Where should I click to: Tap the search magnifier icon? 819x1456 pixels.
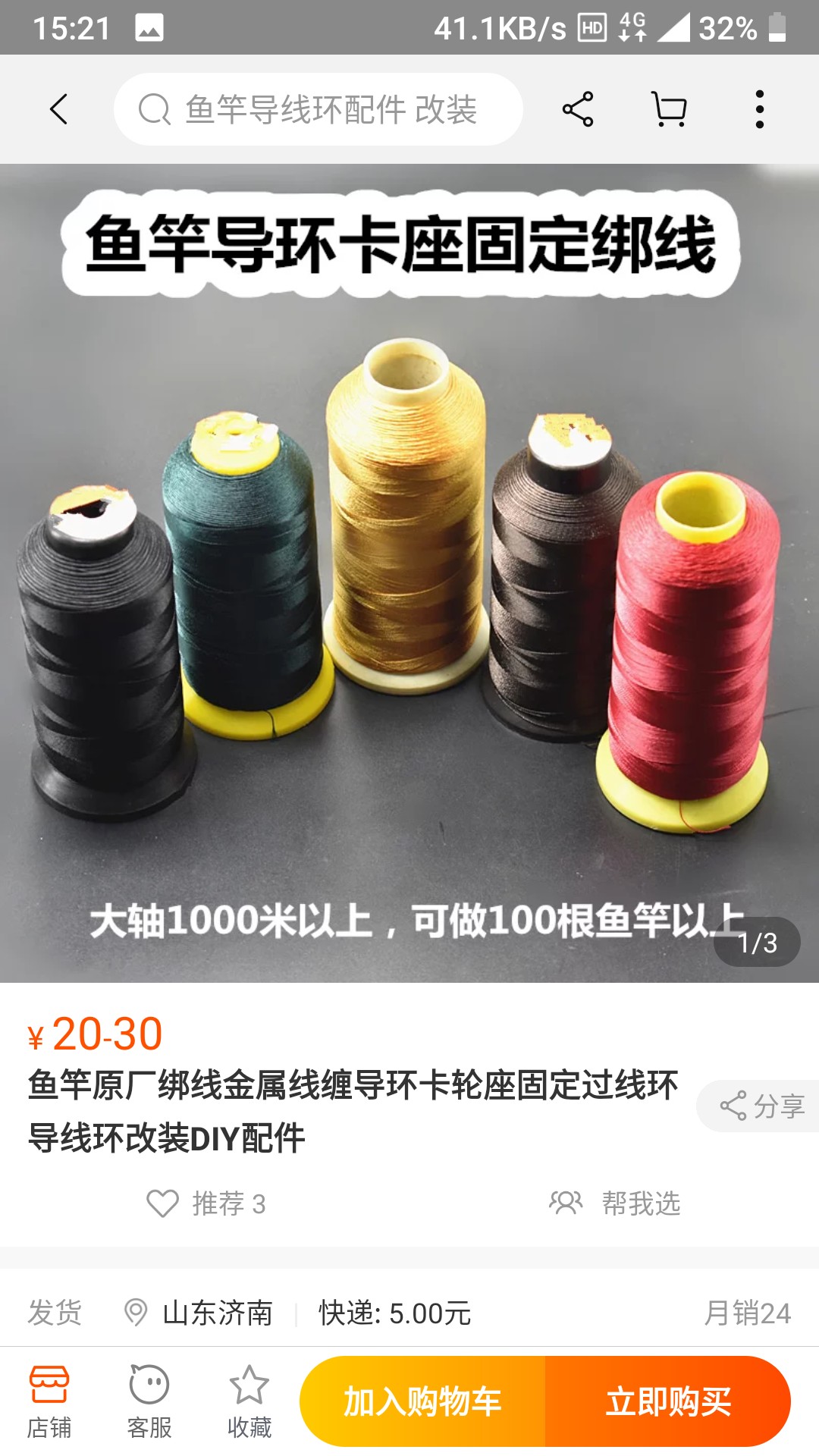(153, 109)
